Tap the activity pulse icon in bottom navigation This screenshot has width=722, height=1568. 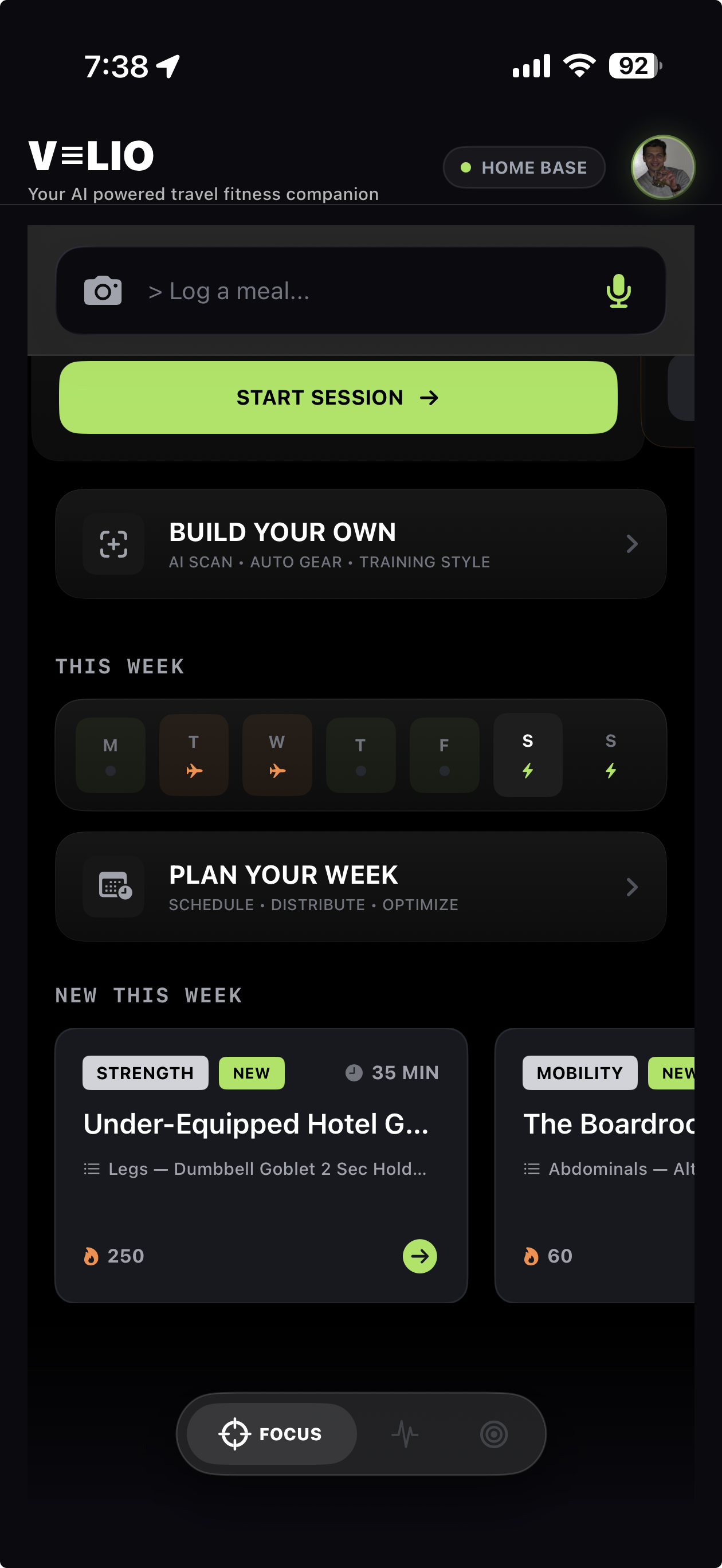(x=404, y=1433)
